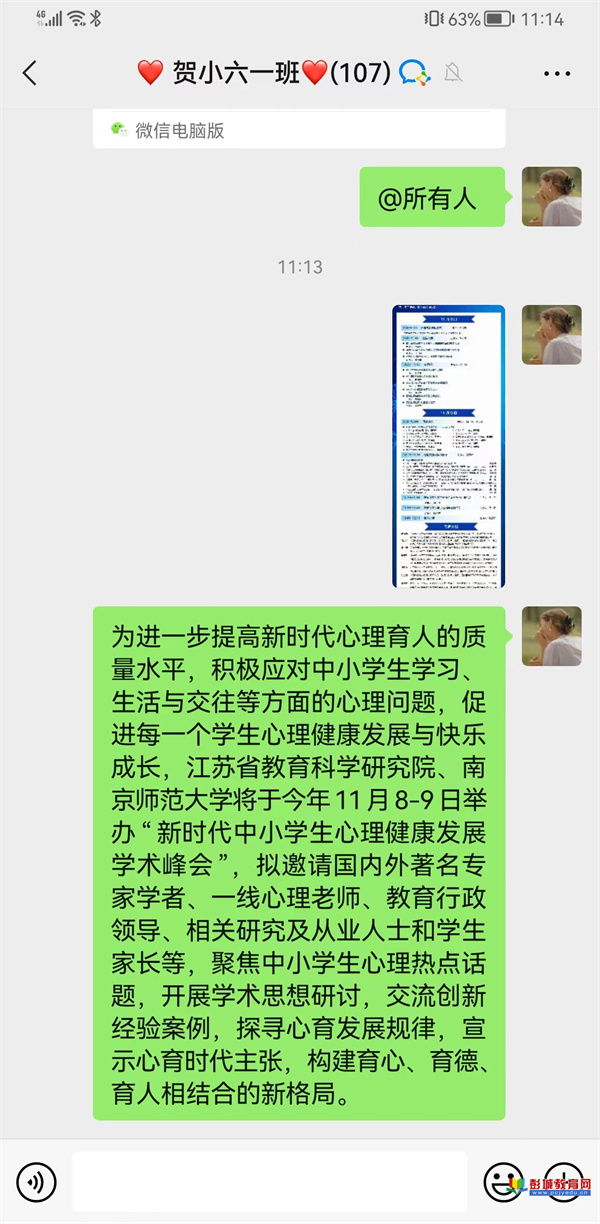Open the plus attachment menu

[x=562, y=1182]
